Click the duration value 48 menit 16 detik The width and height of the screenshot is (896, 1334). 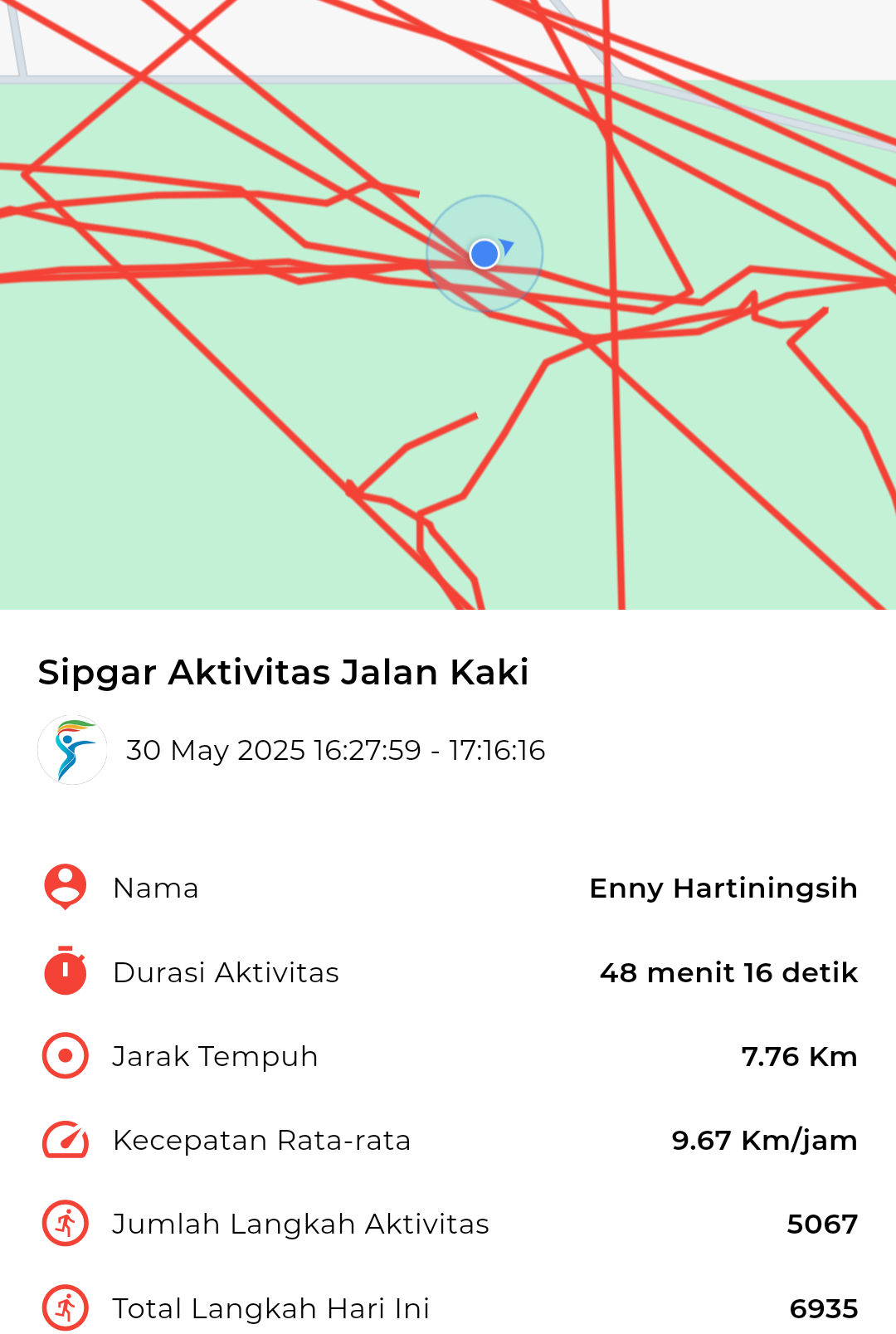pos(728,972)
